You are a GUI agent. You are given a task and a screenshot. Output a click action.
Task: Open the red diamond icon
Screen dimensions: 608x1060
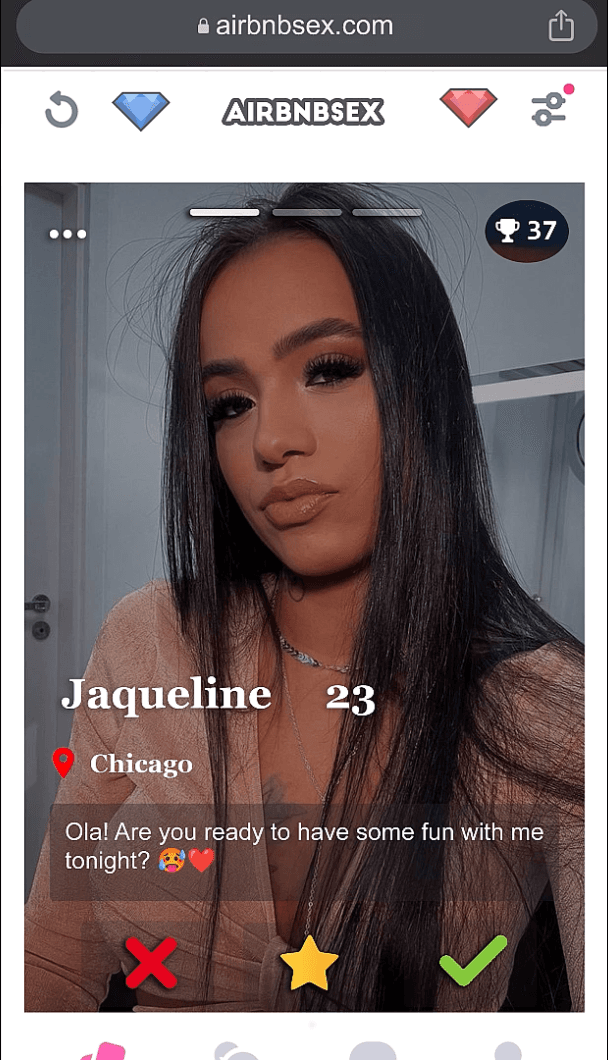point(468,108)
